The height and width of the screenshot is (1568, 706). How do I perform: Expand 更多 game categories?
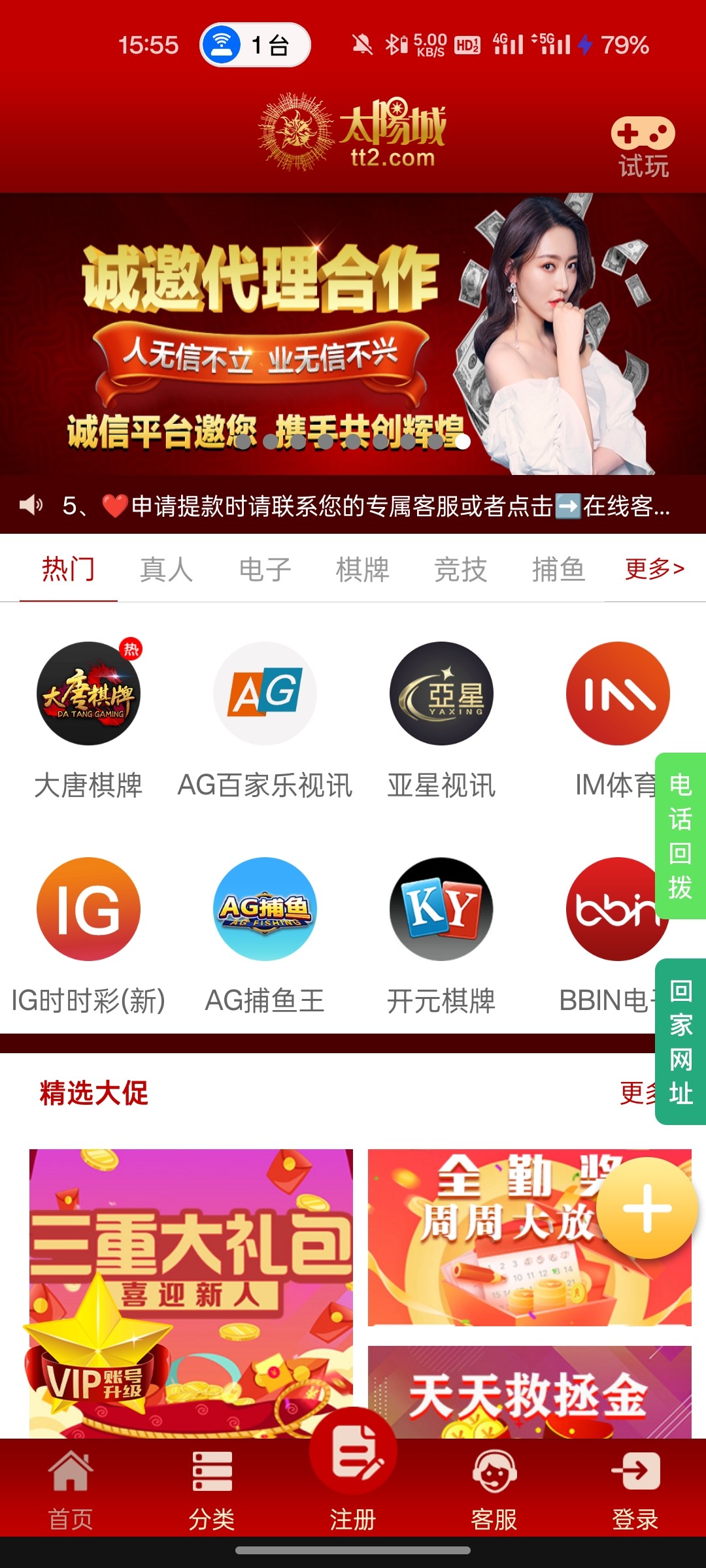click(655, 568)
